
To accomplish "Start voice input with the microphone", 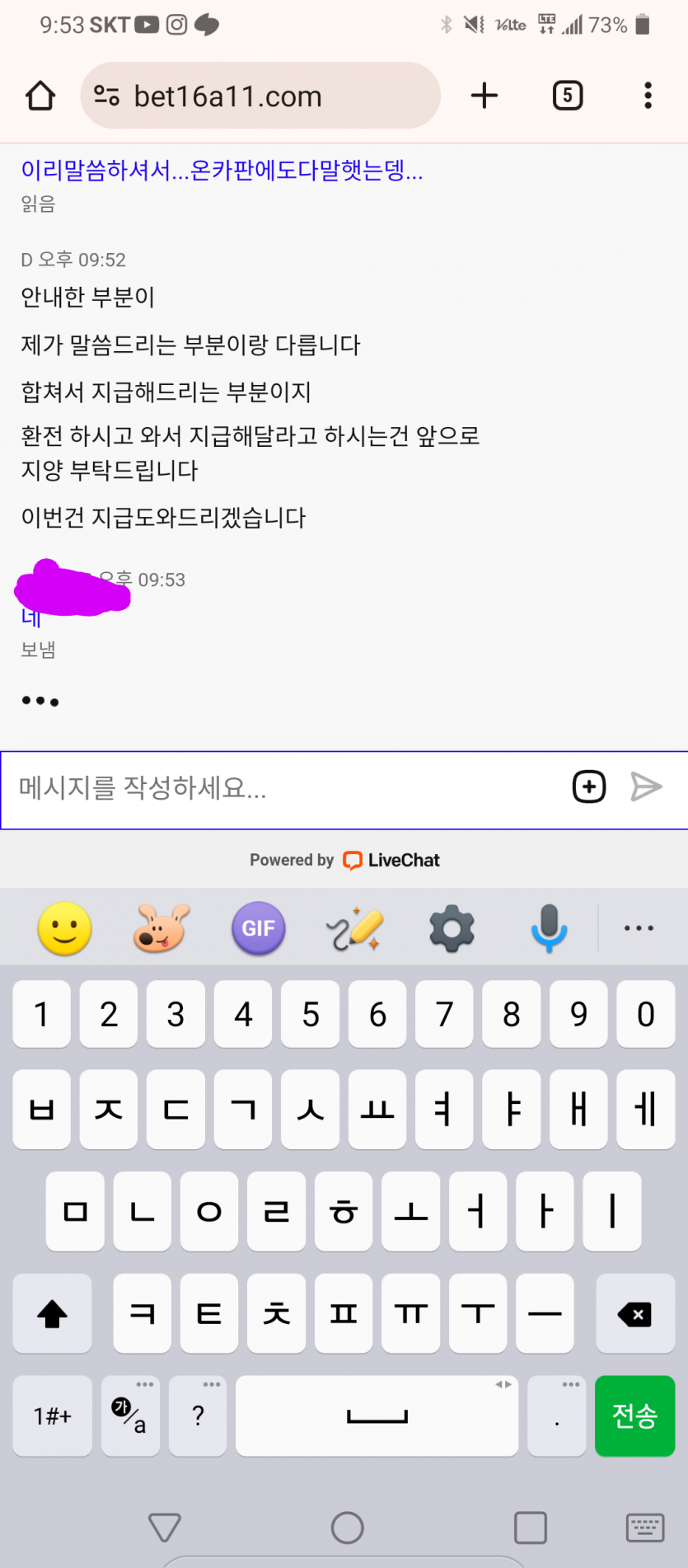I will pyautogui.click(x=549, y=928).
